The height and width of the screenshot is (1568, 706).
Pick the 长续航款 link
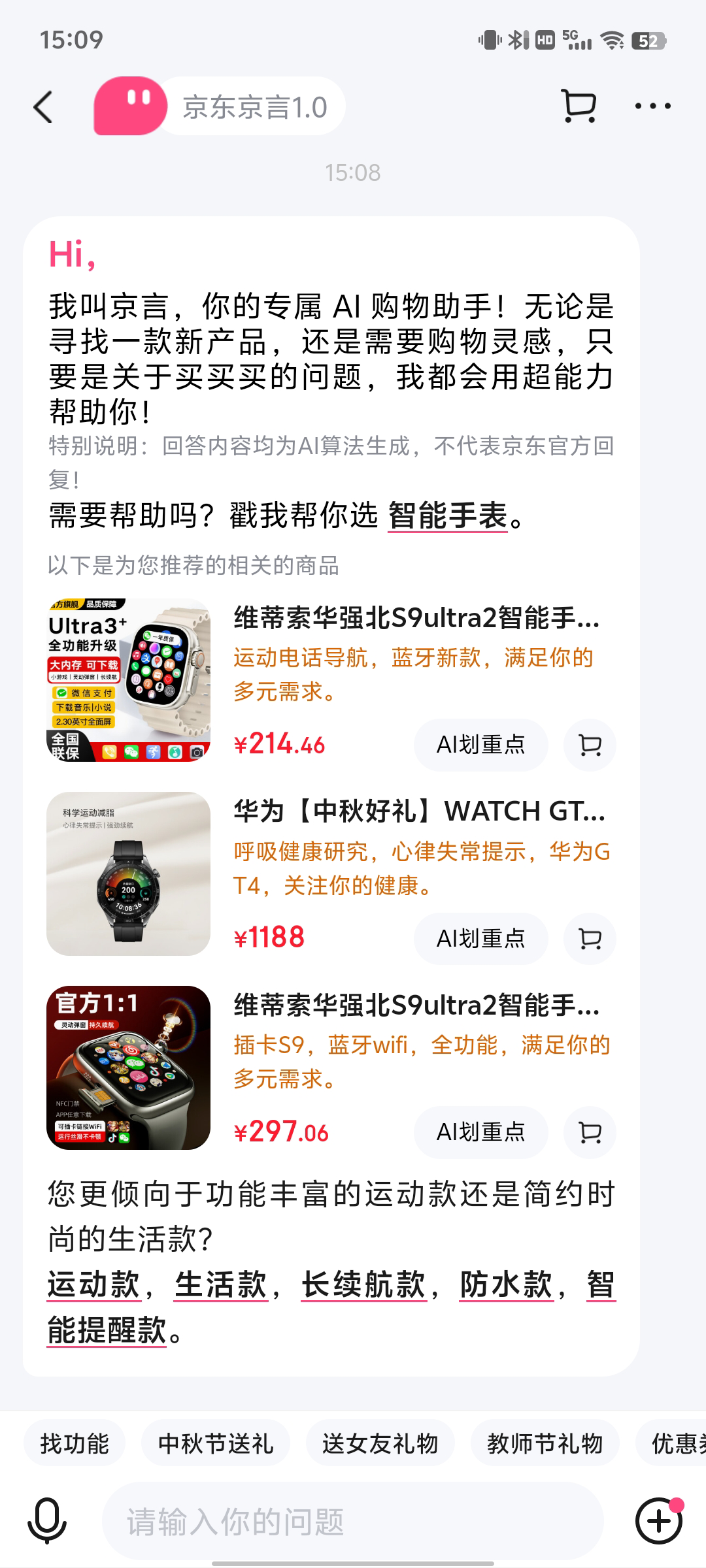click(x=363, y=1284)
